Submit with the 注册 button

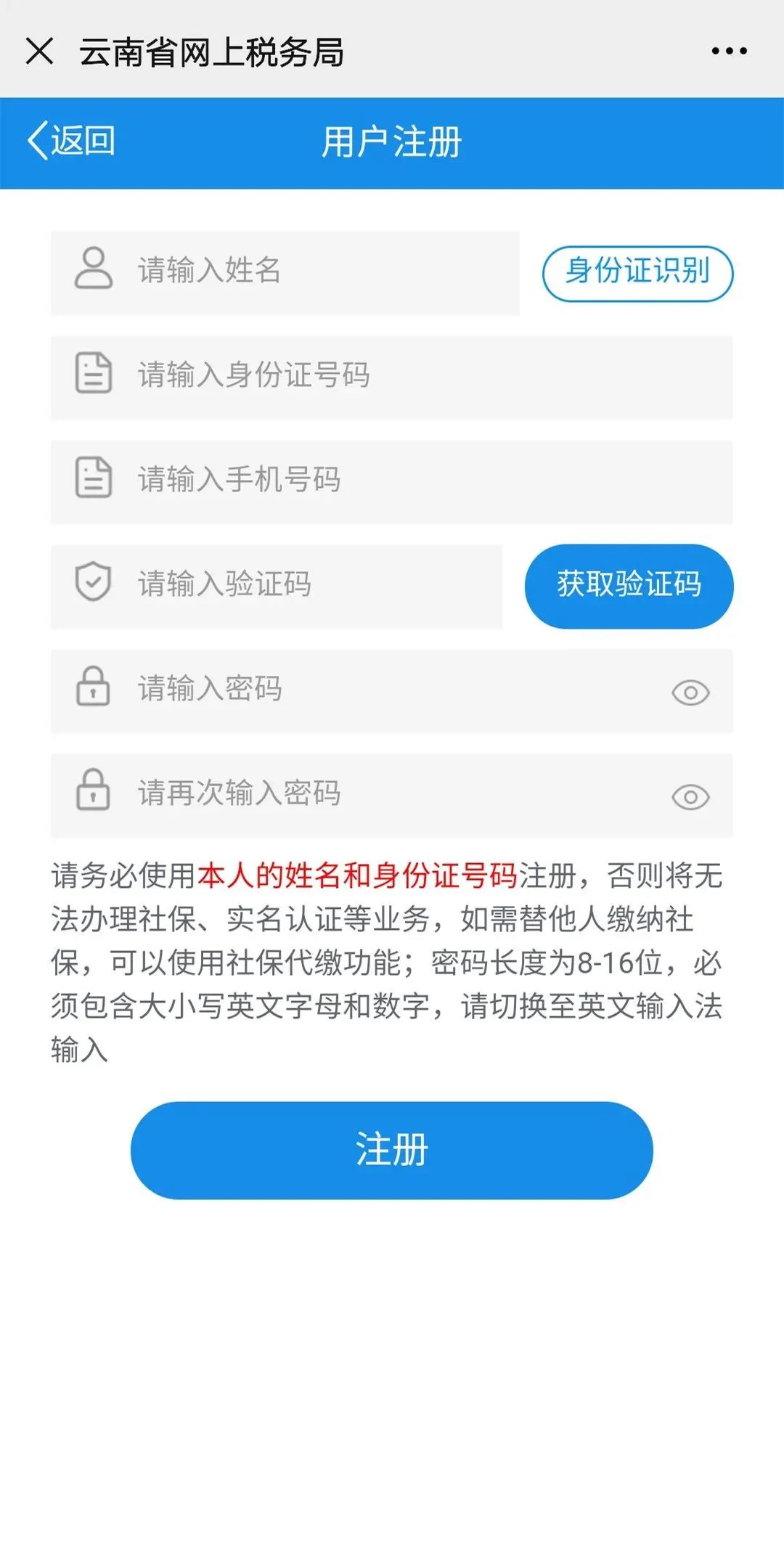tap(392, 1150)
